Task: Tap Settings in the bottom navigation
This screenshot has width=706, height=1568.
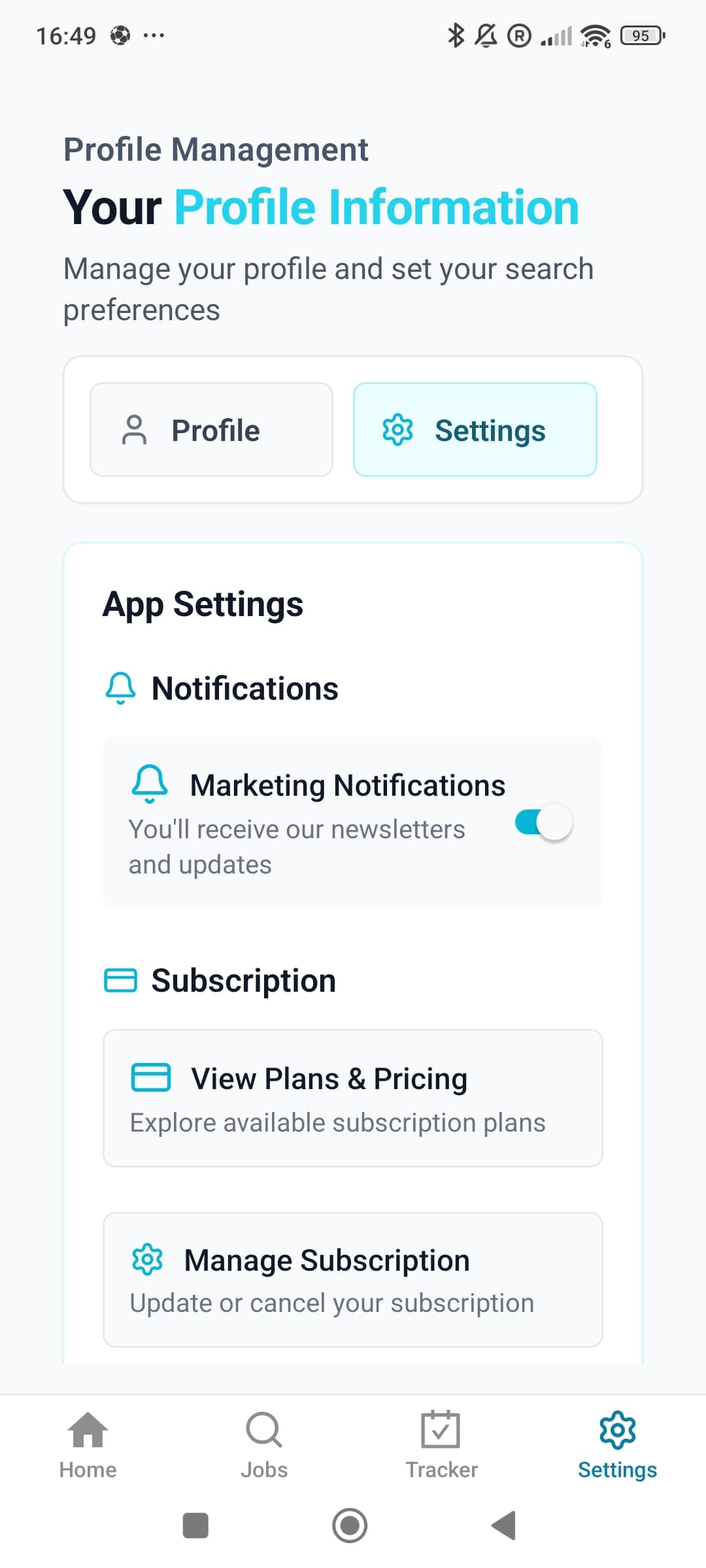Action: [617, 1445]
